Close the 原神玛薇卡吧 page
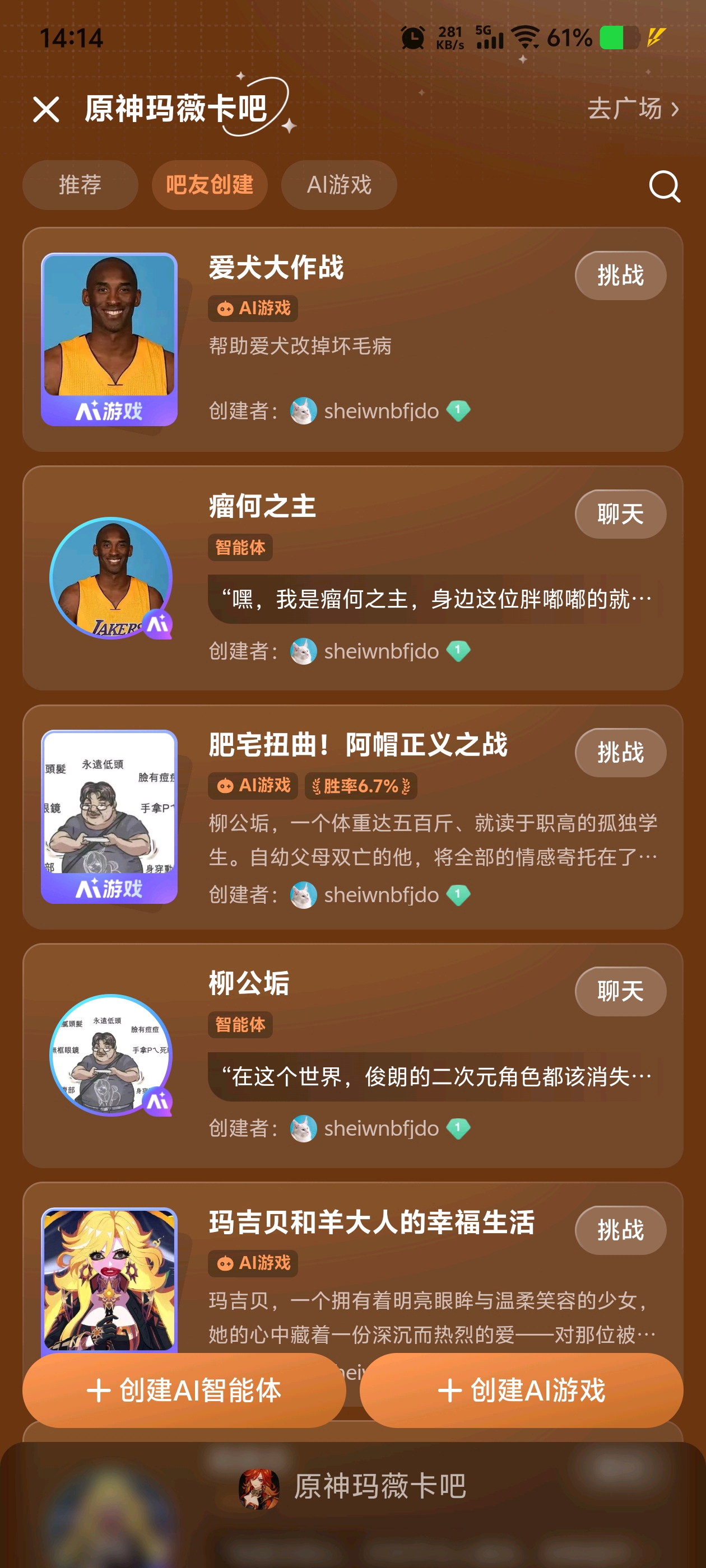This screenshot has height=1568, width=706. (47, 110)
